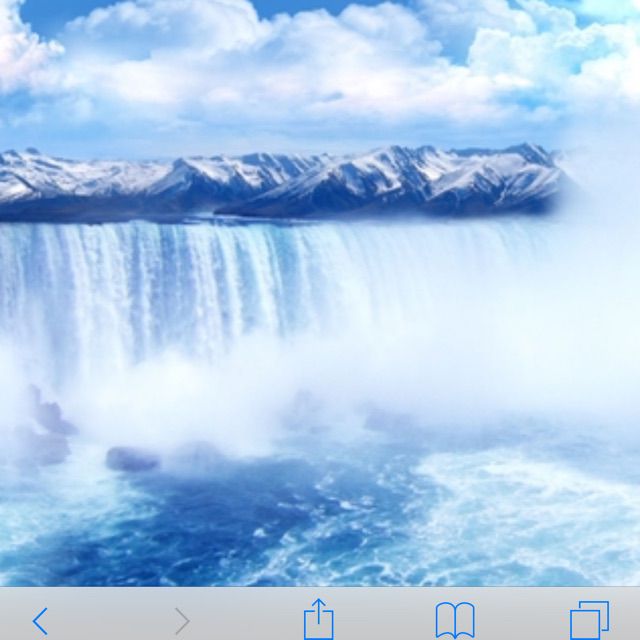Go back to the previous page
Image resolution: width=640 pixels, height=640 pixels.
tap(40, 621)
